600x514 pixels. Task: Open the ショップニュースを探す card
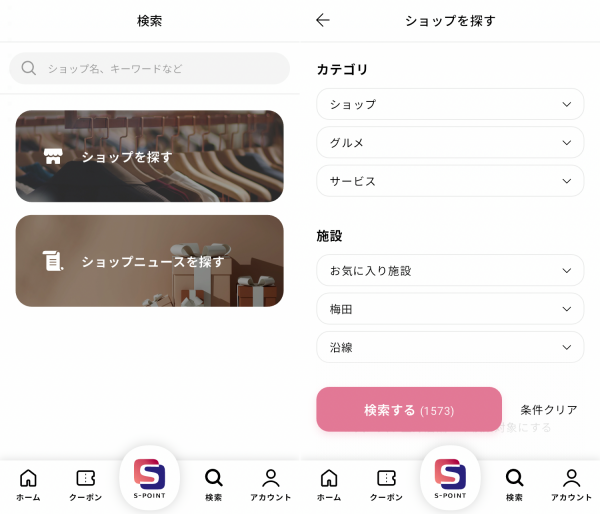coord(150,261)
